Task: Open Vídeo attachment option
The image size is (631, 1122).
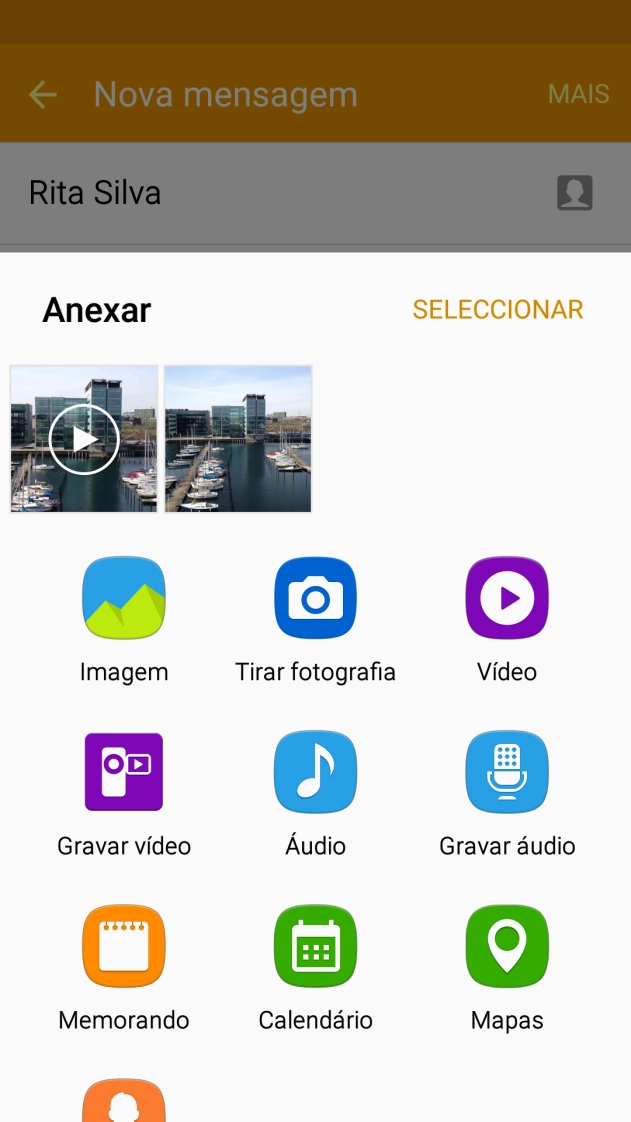Action: (x=507, y=598)
